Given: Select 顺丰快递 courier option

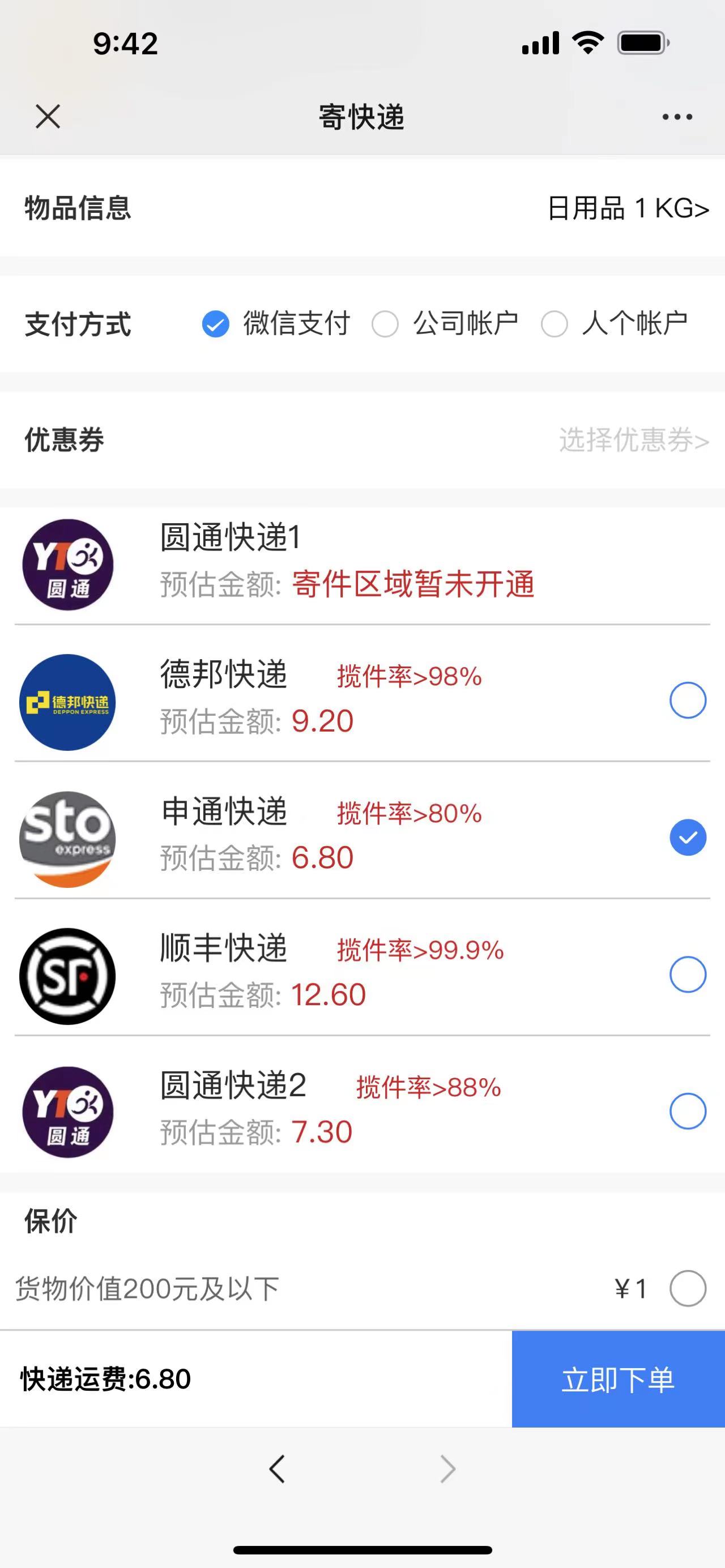Looking at the screenshot, I should 687,975.
